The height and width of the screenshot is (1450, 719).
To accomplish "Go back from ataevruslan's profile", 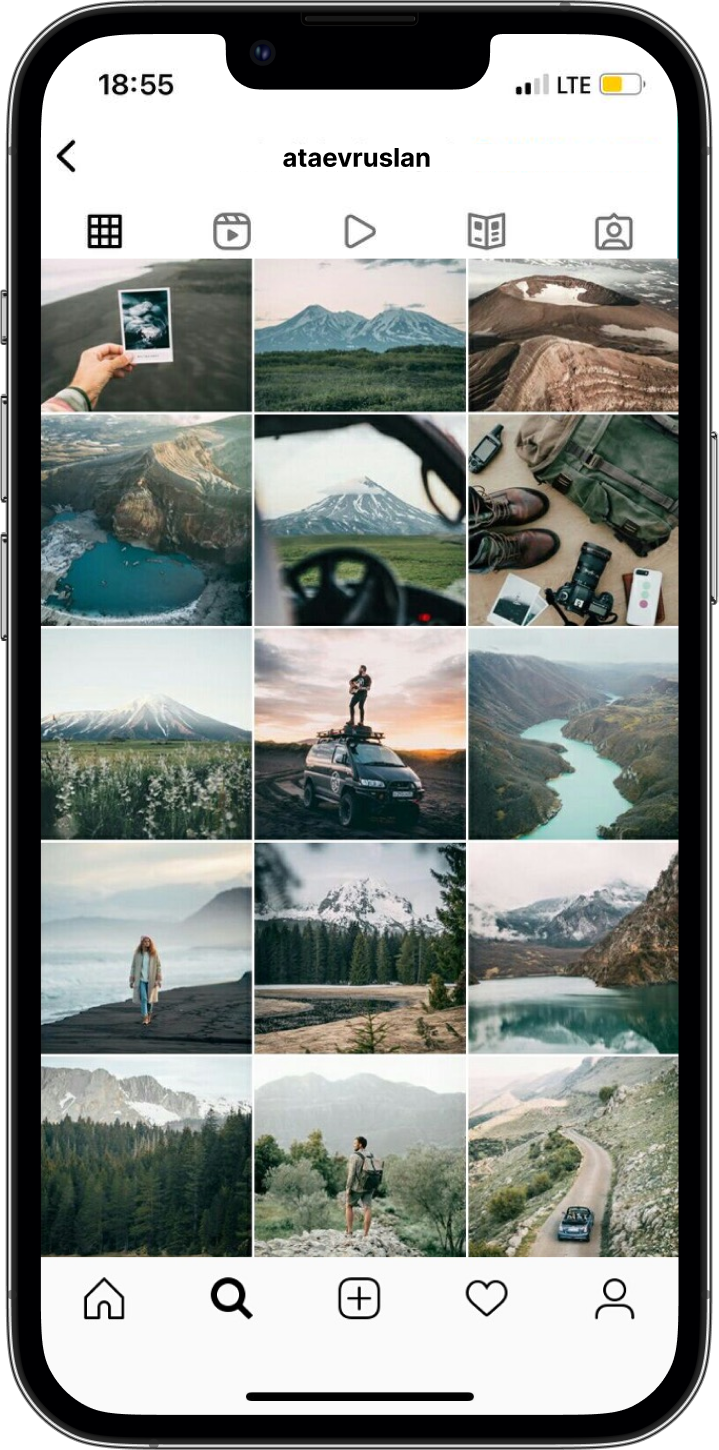I will click(x=67, y=157).
